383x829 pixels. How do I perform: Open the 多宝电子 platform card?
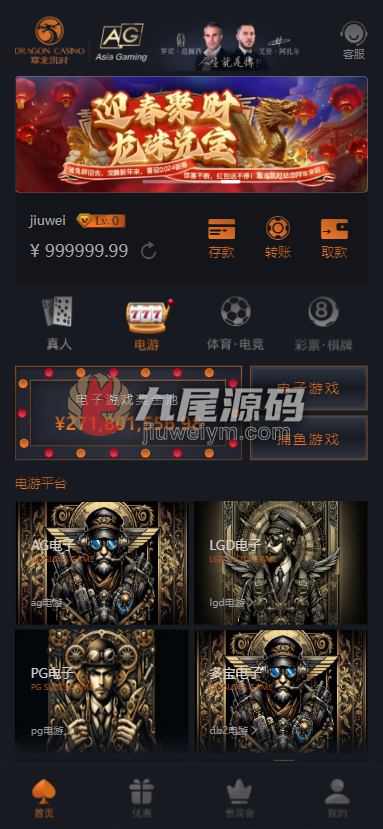(280, 691)
